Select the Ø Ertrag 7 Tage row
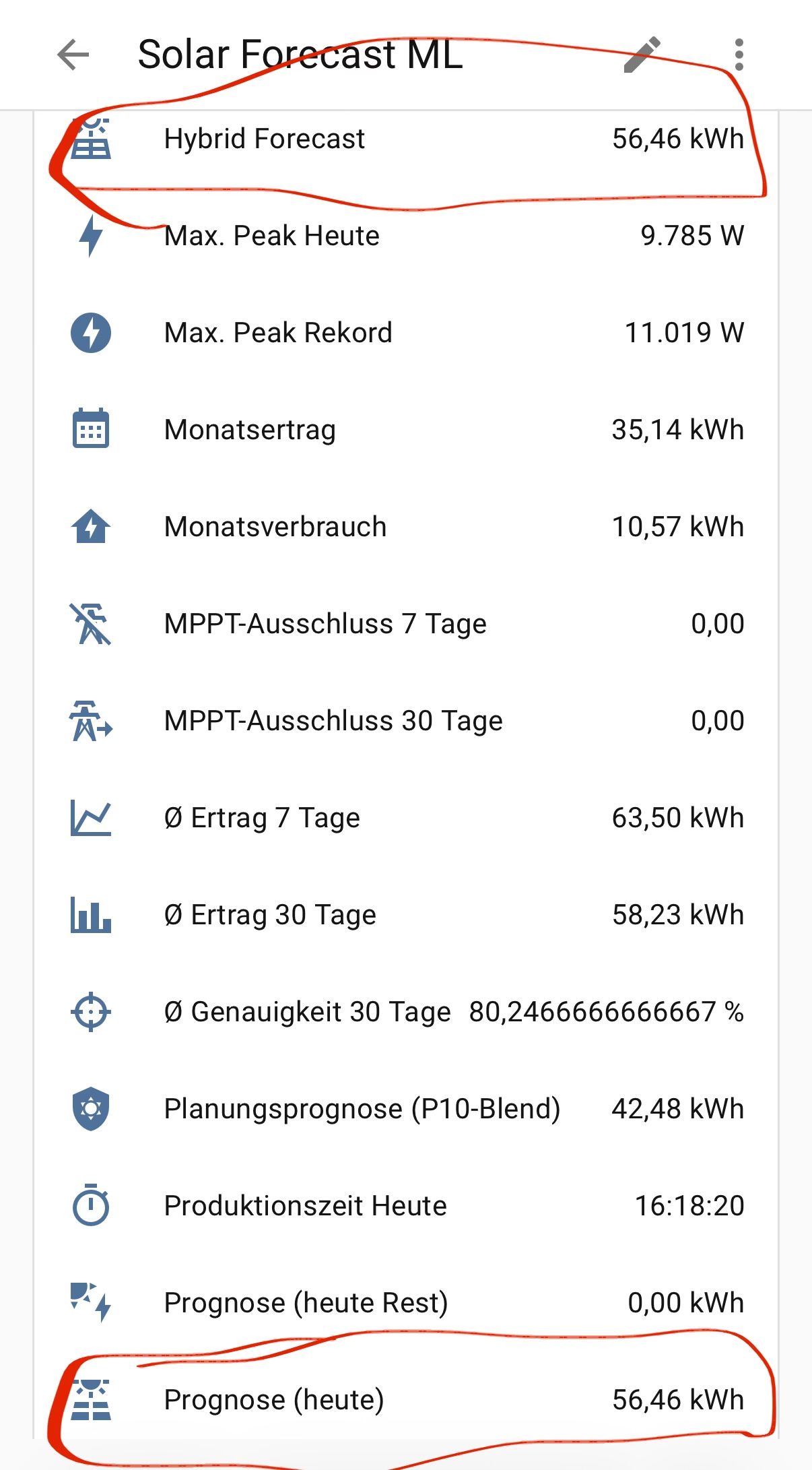Screen dimensions: 812x1470 tap(406, 818)
